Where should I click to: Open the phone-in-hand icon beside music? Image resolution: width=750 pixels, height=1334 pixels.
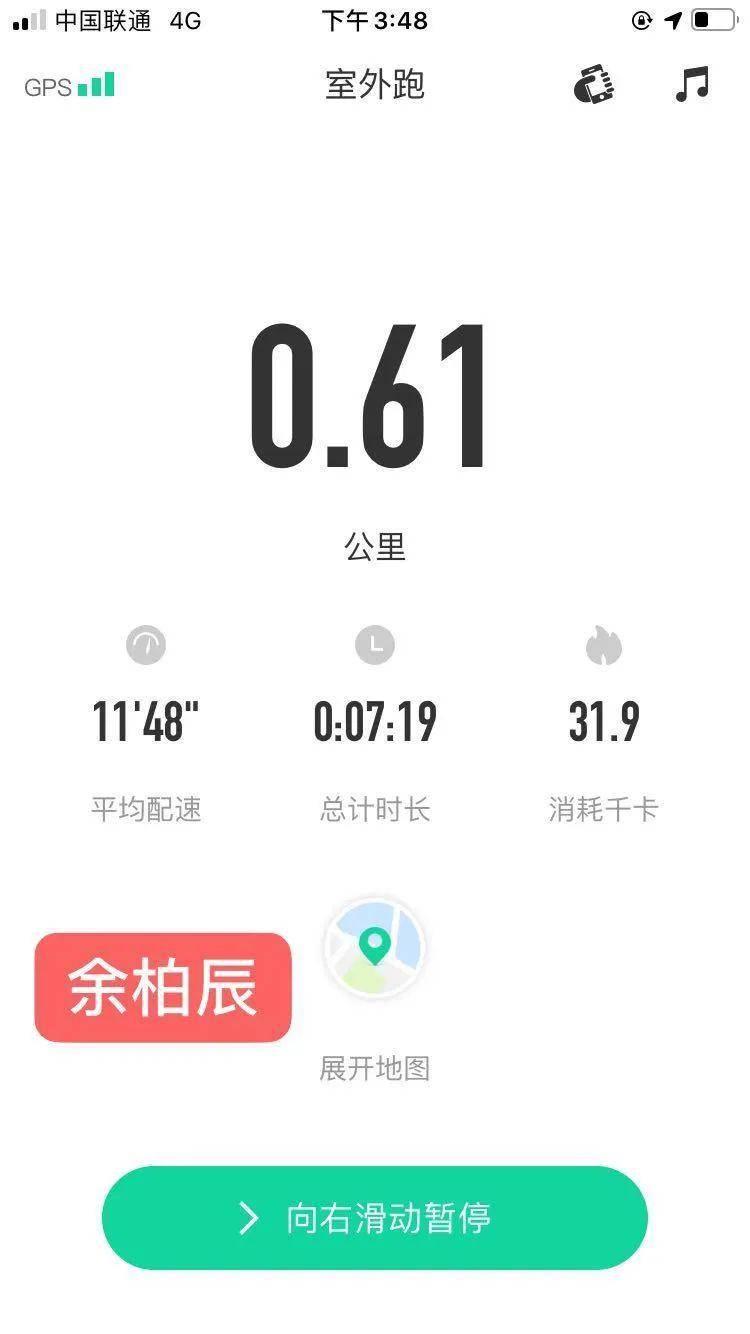593,85
